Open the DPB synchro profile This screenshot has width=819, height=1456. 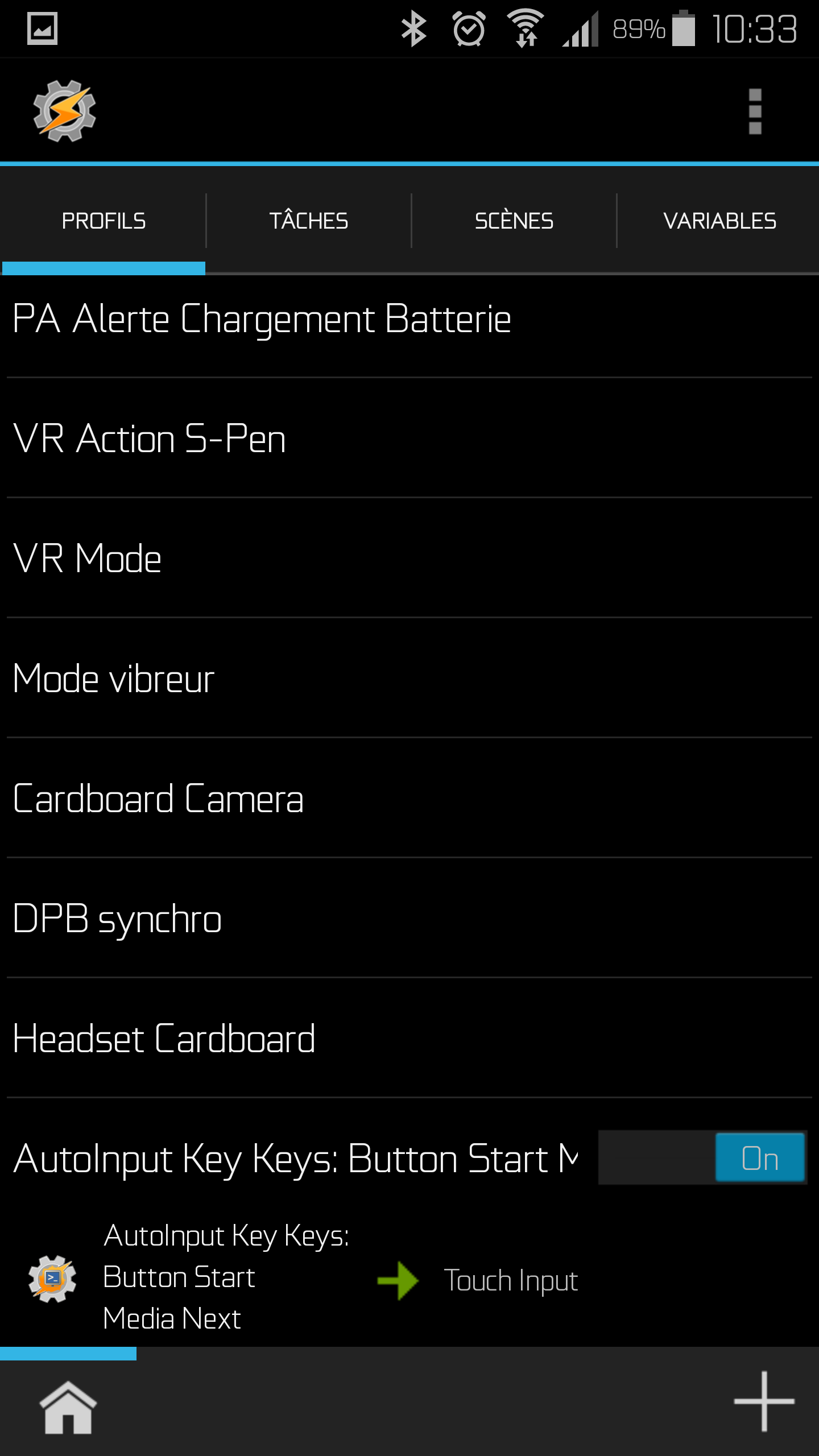coord(117,919)
